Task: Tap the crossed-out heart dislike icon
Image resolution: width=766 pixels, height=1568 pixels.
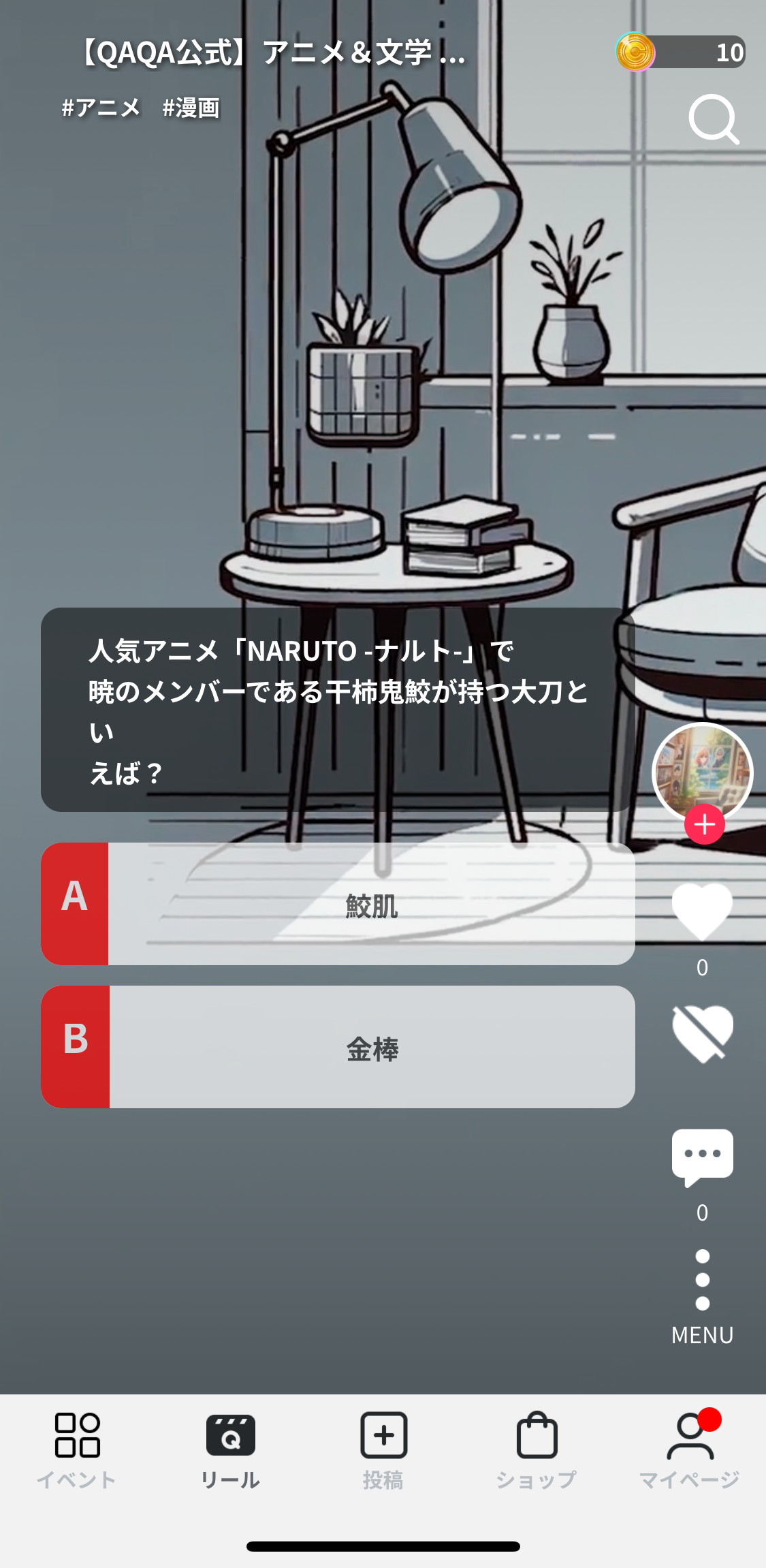Action: pos(702,1034)
